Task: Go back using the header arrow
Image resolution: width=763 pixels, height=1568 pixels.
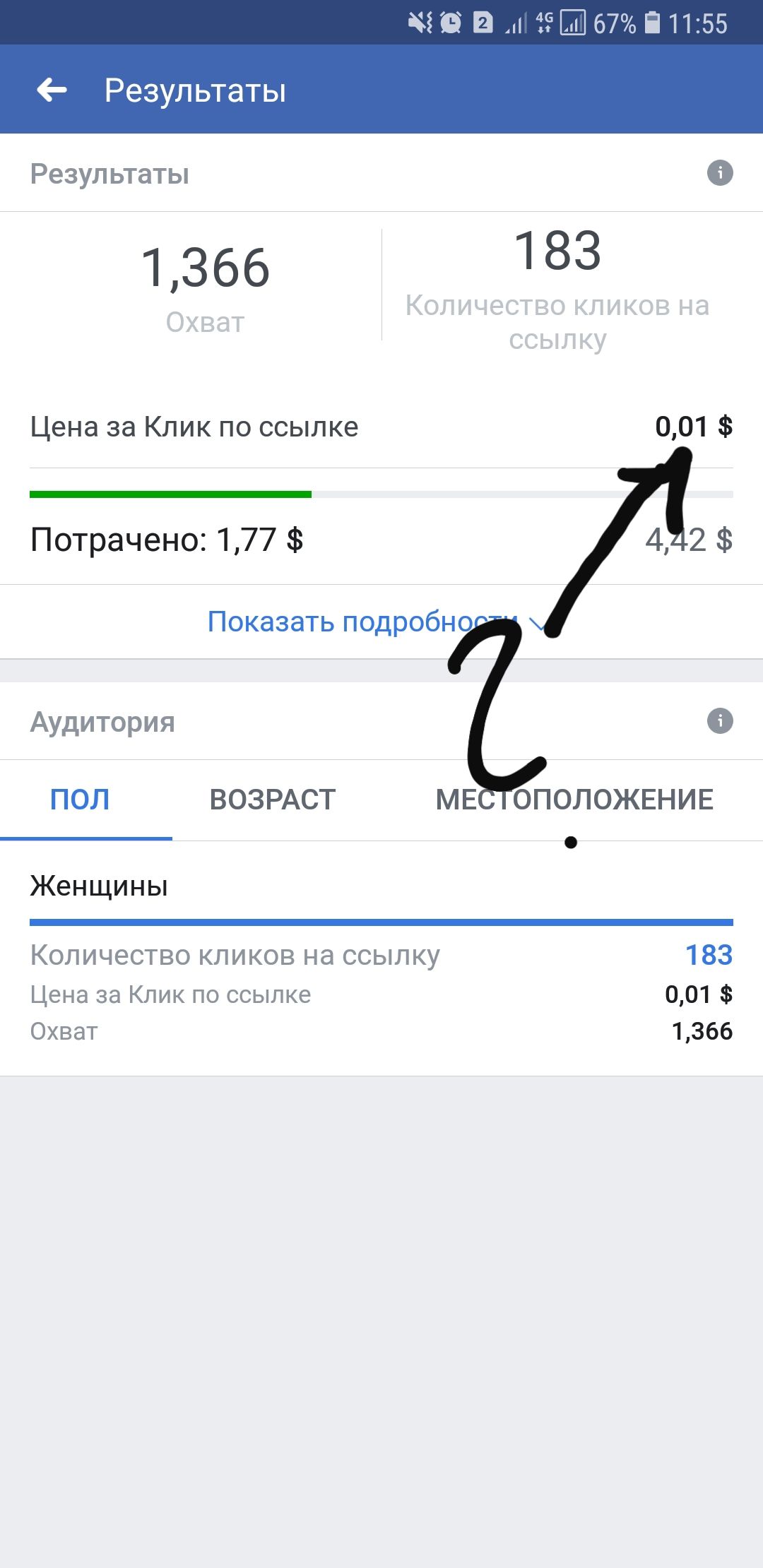Action: [x=52, y=90]
